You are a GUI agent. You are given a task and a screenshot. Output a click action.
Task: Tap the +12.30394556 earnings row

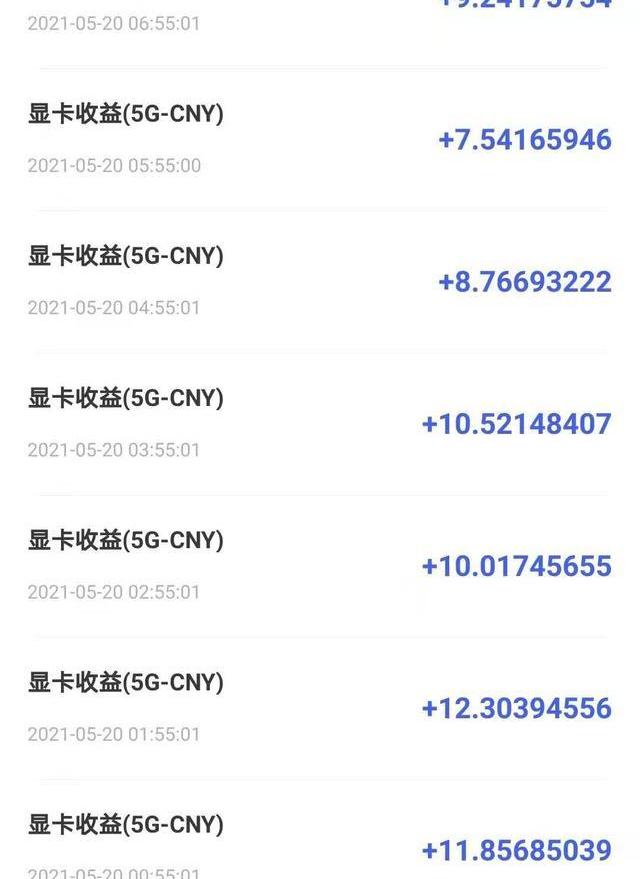[320, 708]
